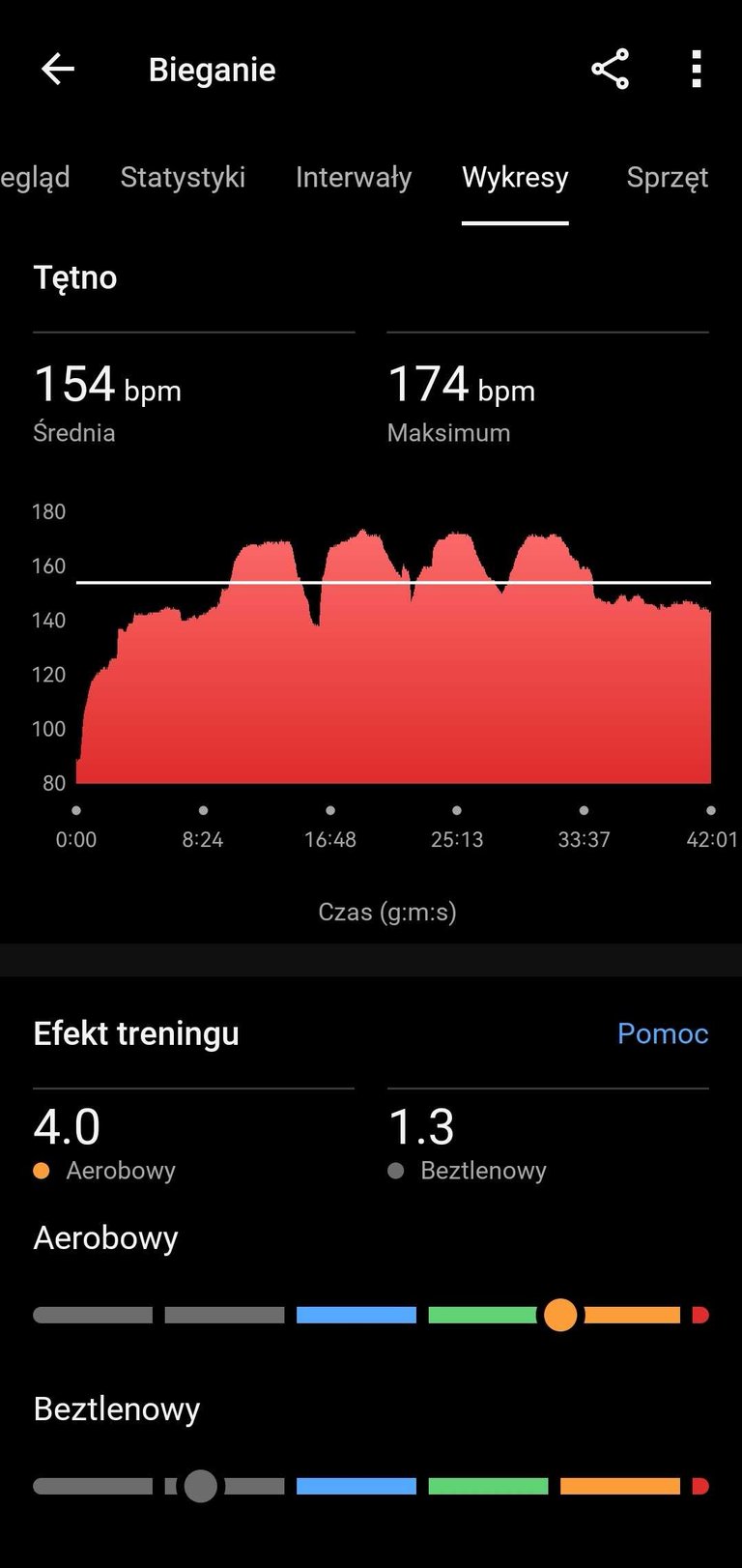Open the Interwały tab
The height and width of the screenshot is (1568, 742).
pyautogui.click(x=354, y=177)
